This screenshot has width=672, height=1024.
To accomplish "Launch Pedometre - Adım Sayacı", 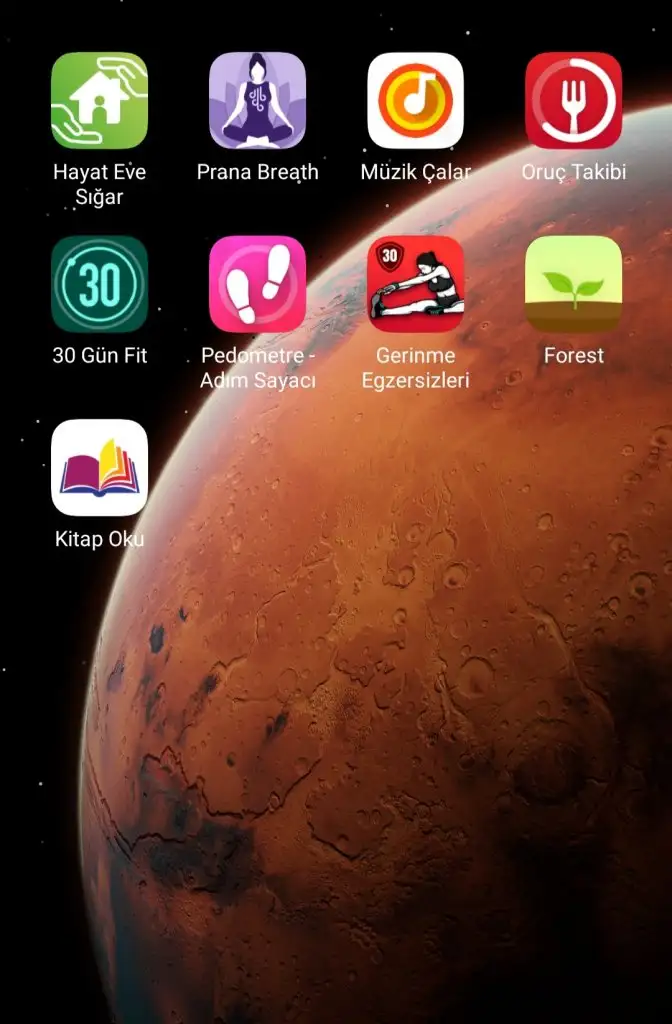I will tap(257, 284).
